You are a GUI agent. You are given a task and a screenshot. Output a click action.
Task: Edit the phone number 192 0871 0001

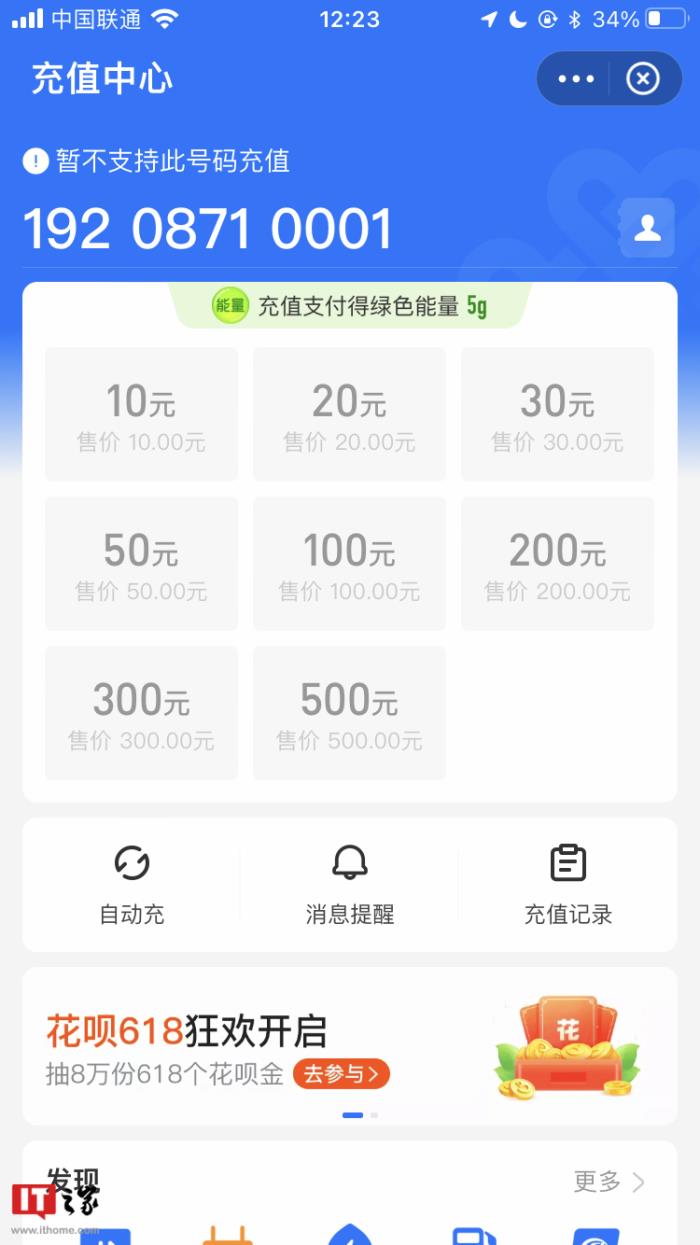[208, 230]
